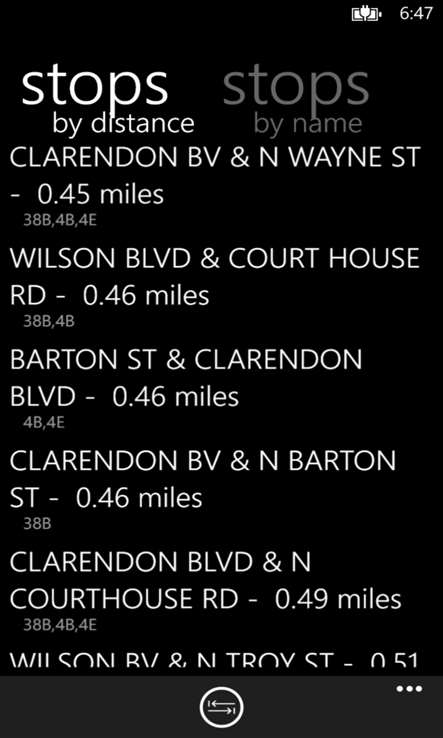Image resolution: width=443 pixels, height=738 pixels.
Task: Open Clarendon Bv & N Wayne St stop
Action: [x=215, y=186]
